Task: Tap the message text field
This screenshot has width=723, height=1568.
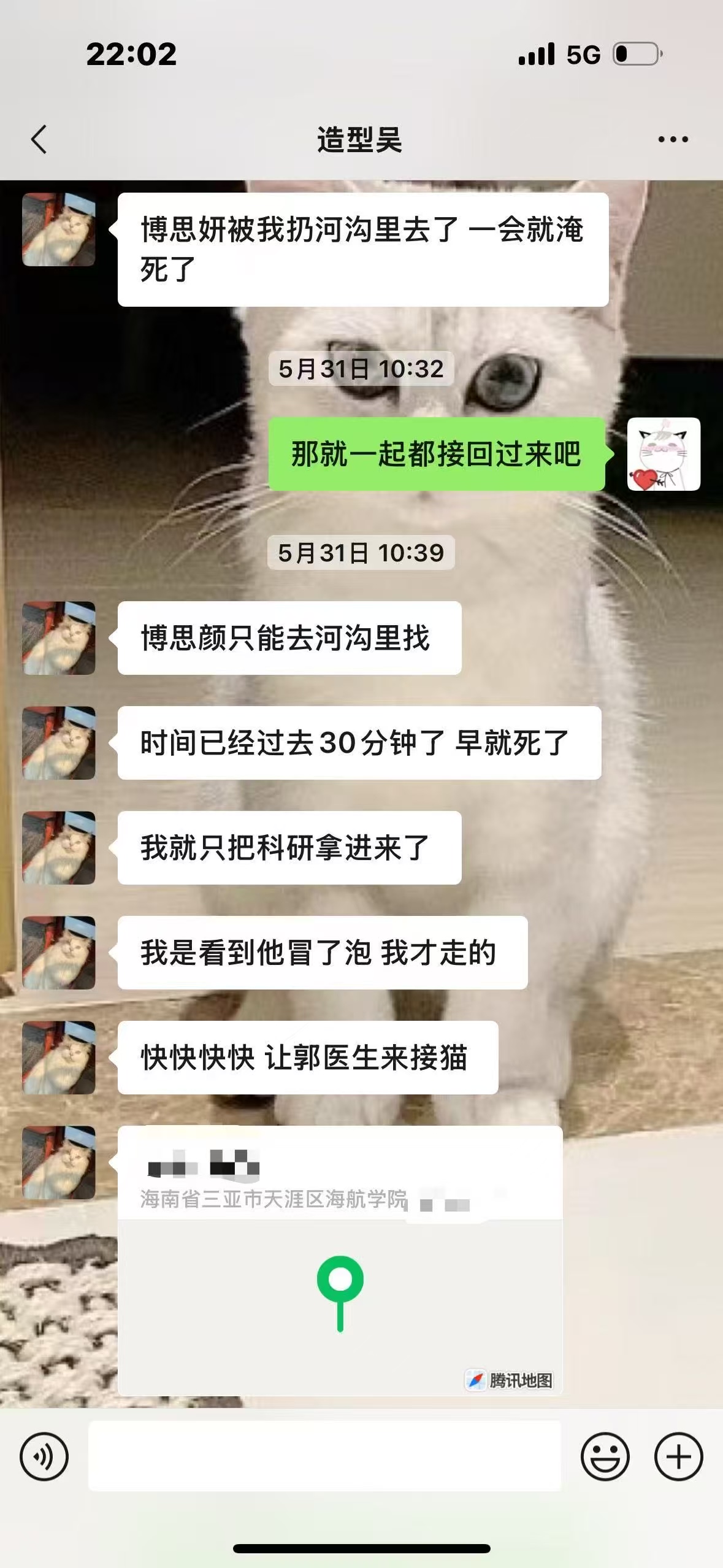Action: tap(324, 1456)
